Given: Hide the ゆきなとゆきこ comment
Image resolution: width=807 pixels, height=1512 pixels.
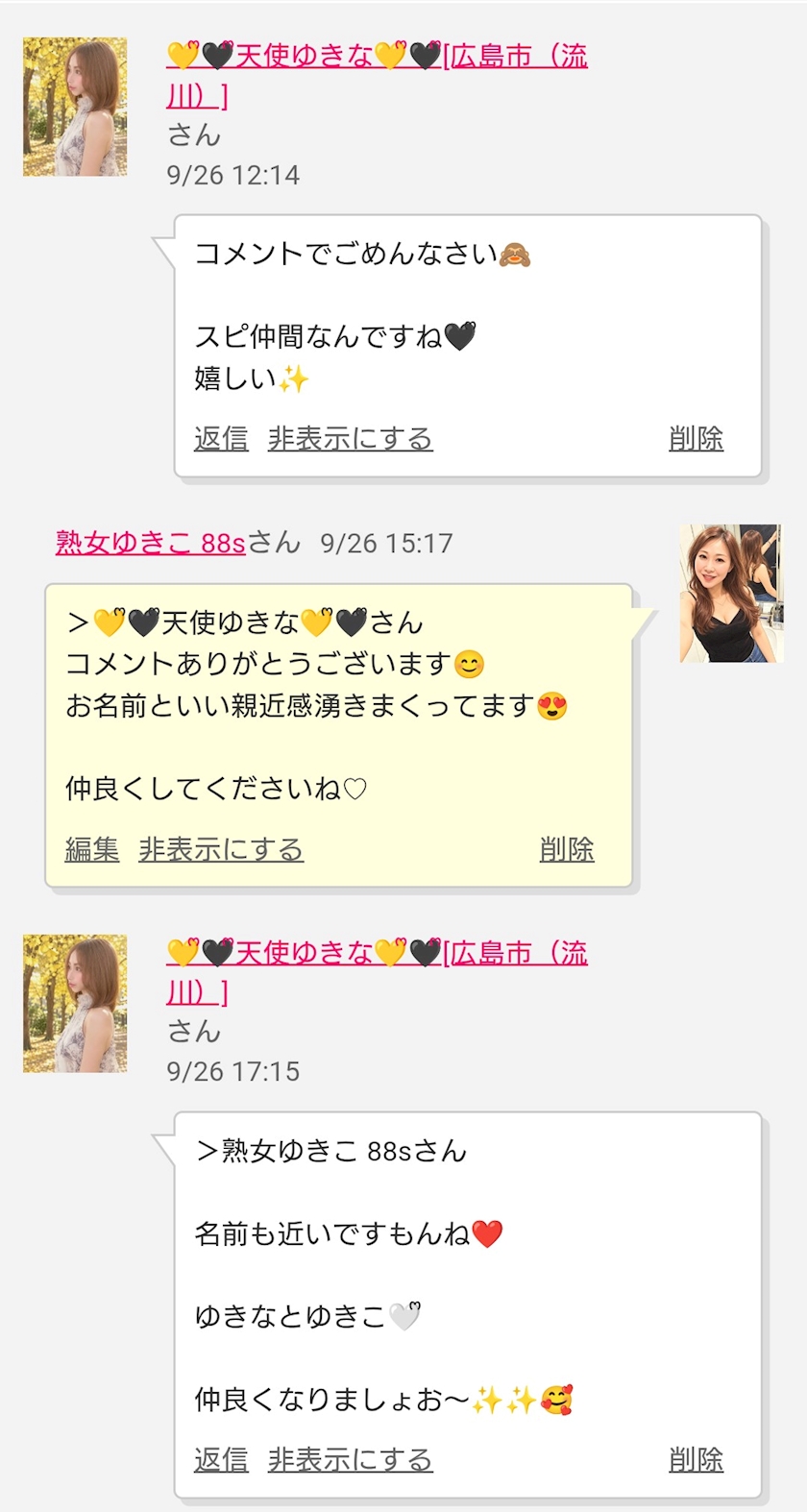Looking at the screenshot, I should tap(350, 1460).
